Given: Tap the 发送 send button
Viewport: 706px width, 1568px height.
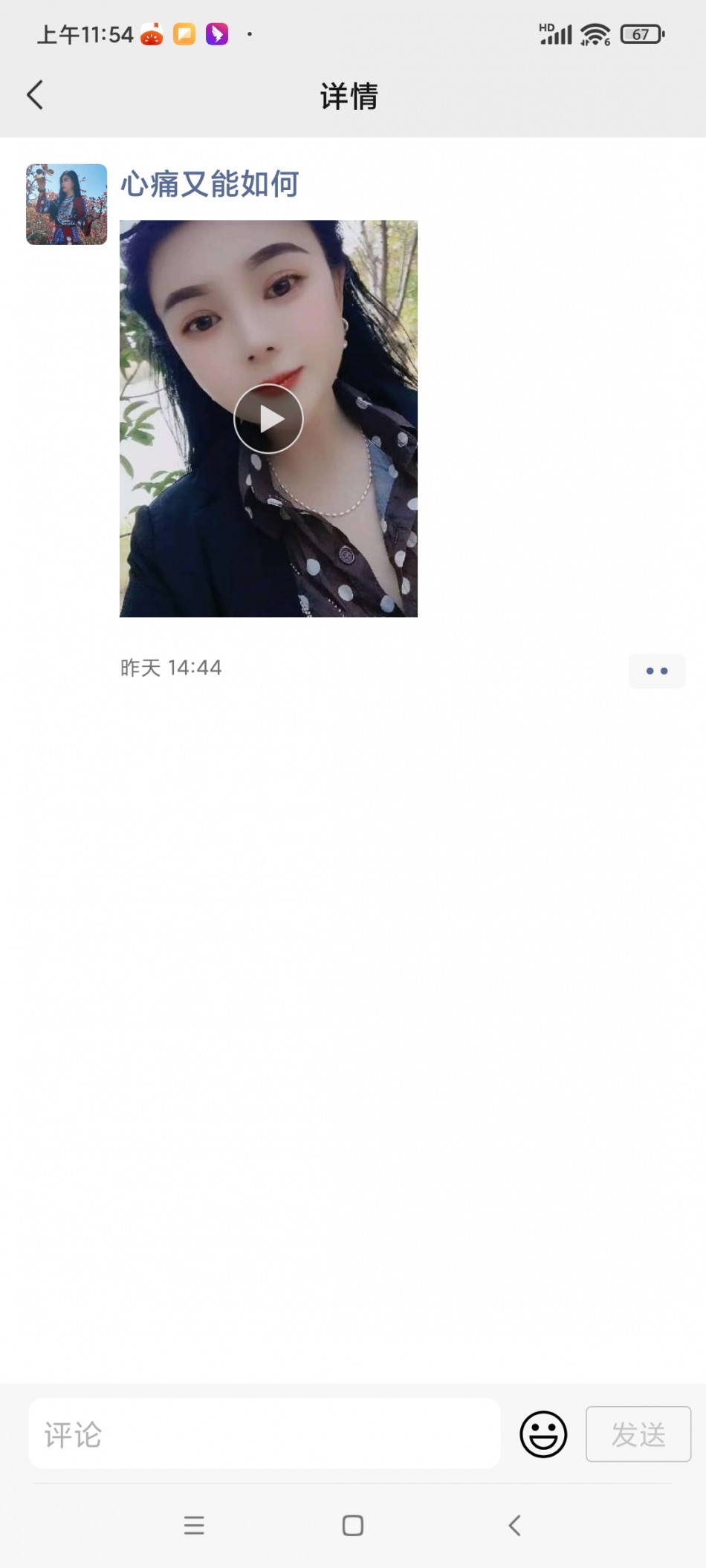Looking at the screenshot, I should pyautogui.click(x=638, y=1434).
